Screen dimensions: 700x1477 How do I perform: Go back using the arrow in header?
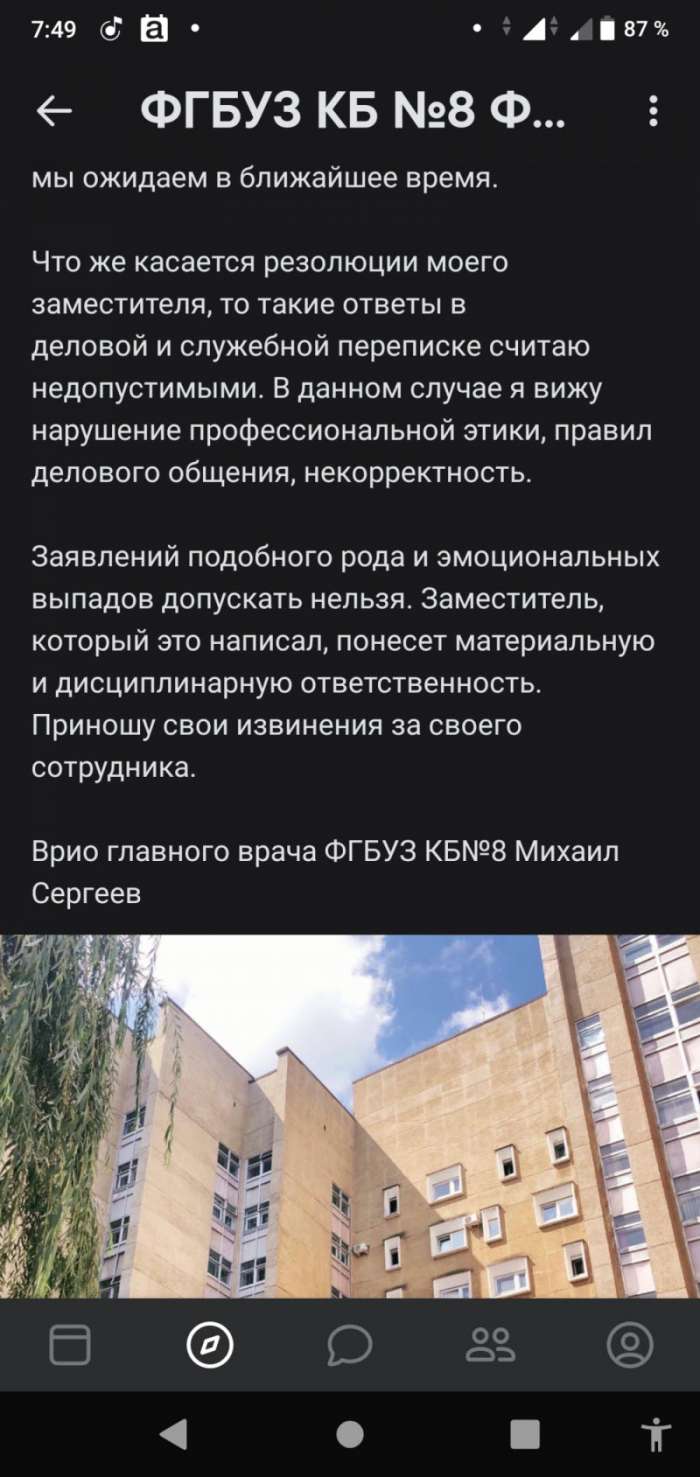(54, 111)
